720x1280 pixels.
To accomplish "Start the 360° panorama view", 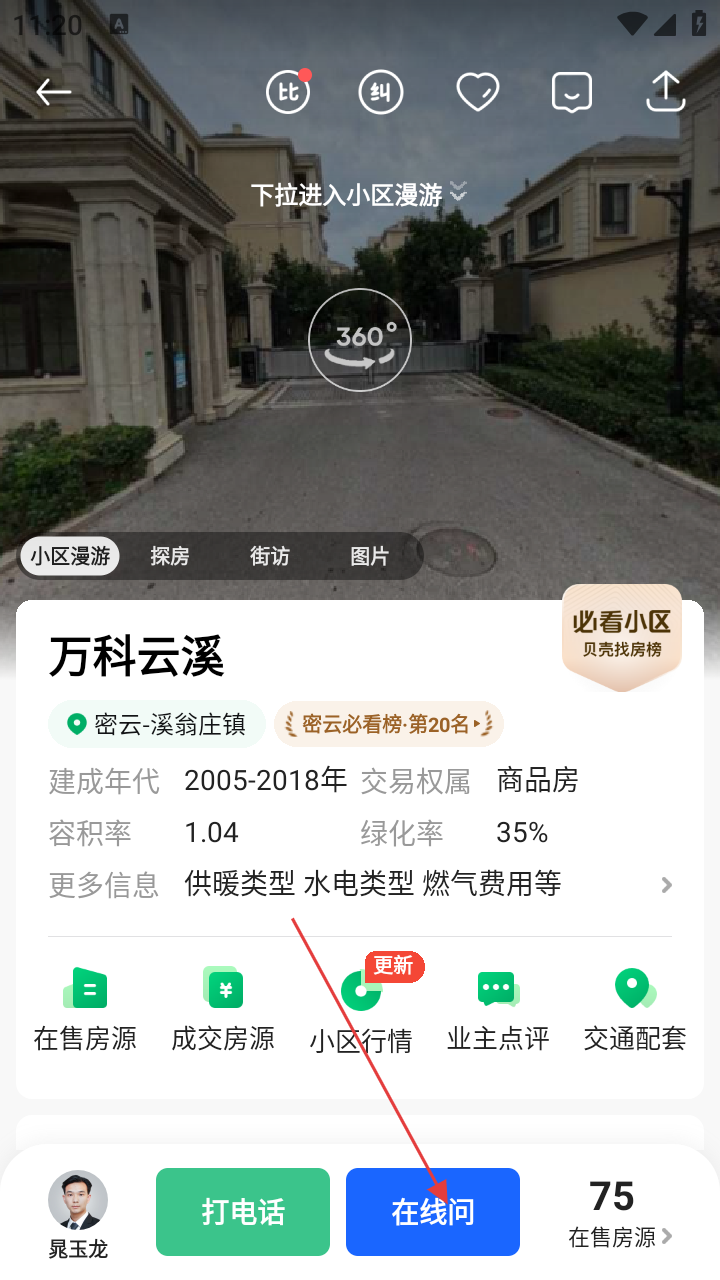I will [x=360, y=340].
